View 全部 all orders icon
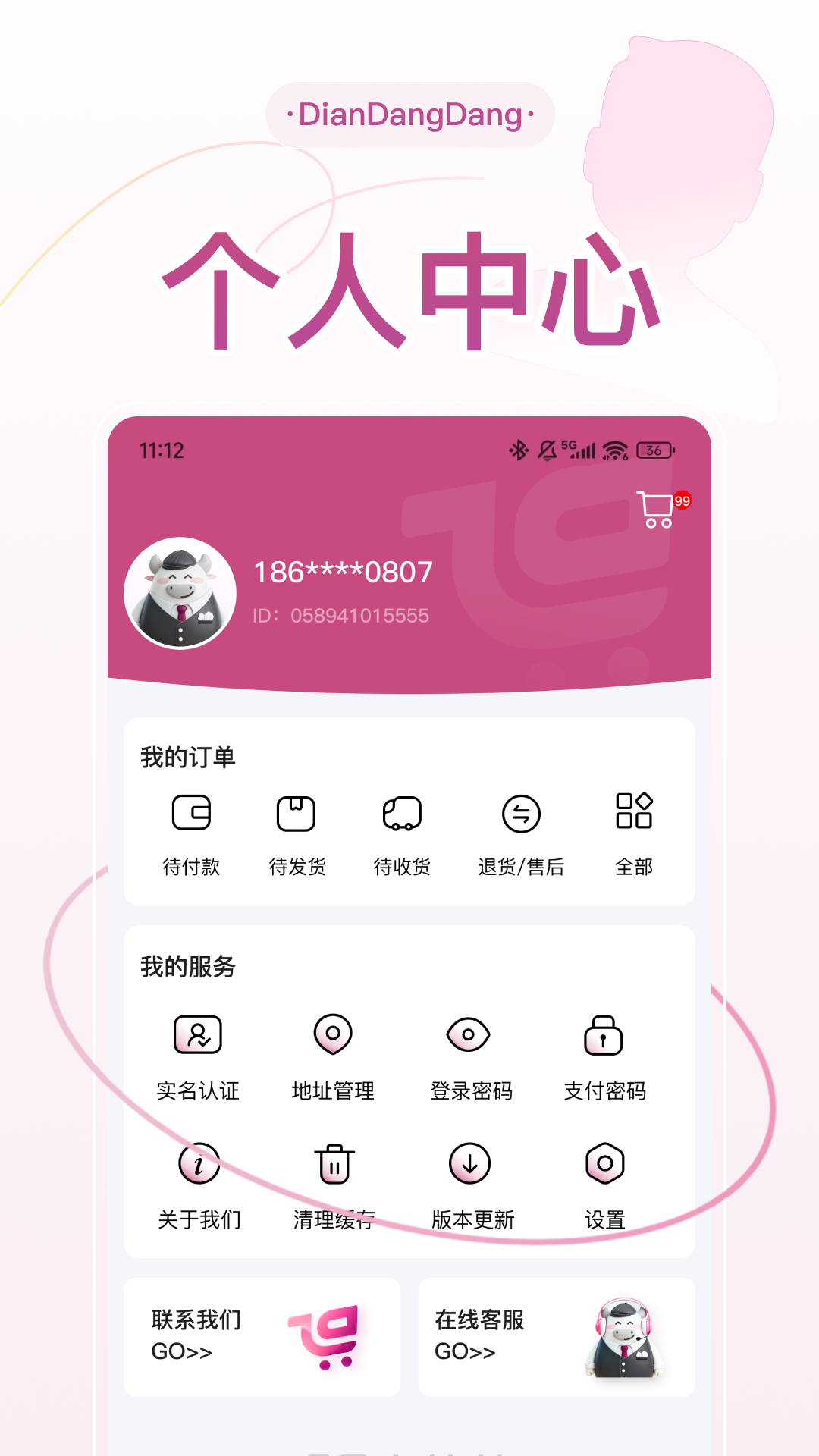Image resolution: width=819 pixels, height=1456 pixels. [637, 813]
